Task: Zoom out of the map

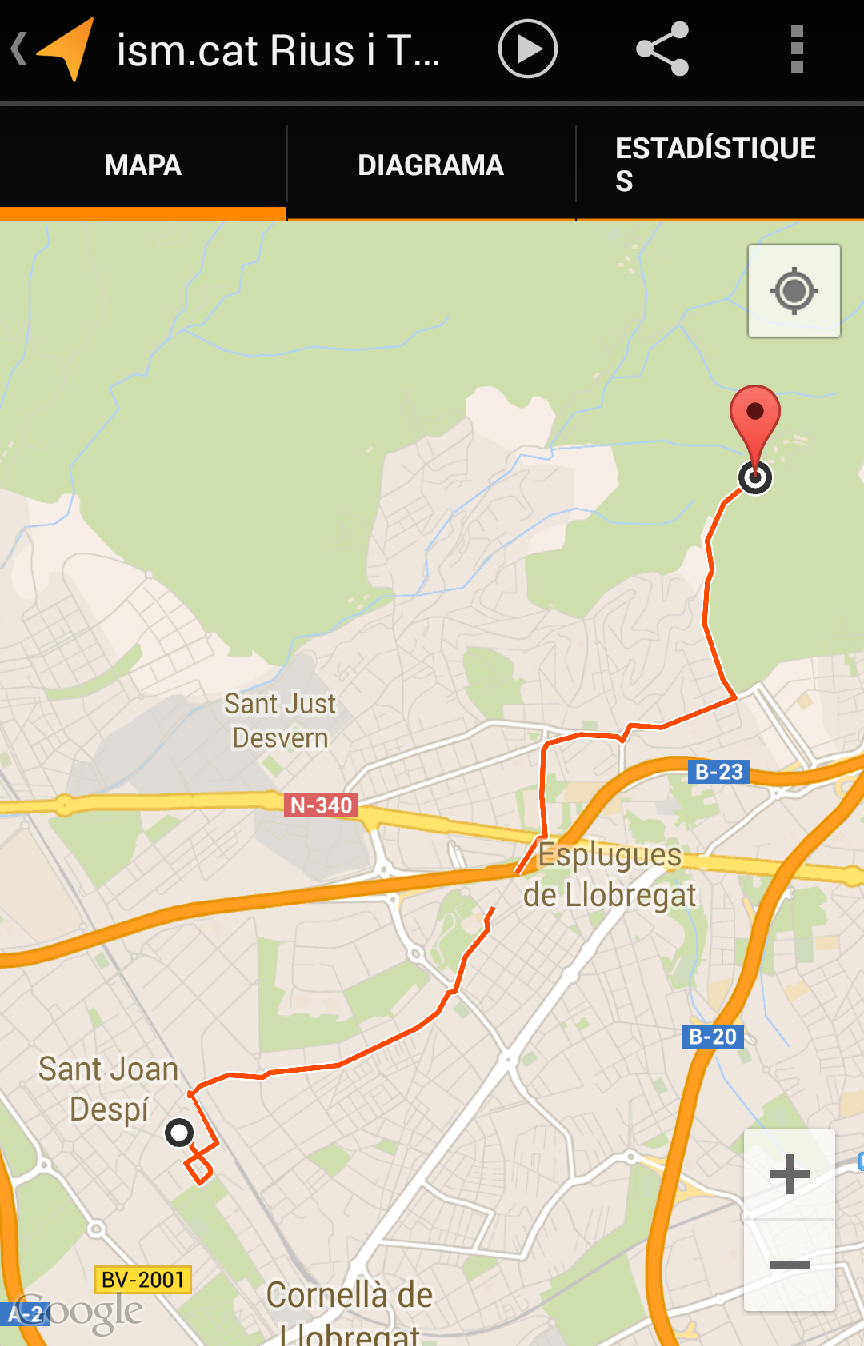Action: pyautogui.click(x=789, y=1265)
